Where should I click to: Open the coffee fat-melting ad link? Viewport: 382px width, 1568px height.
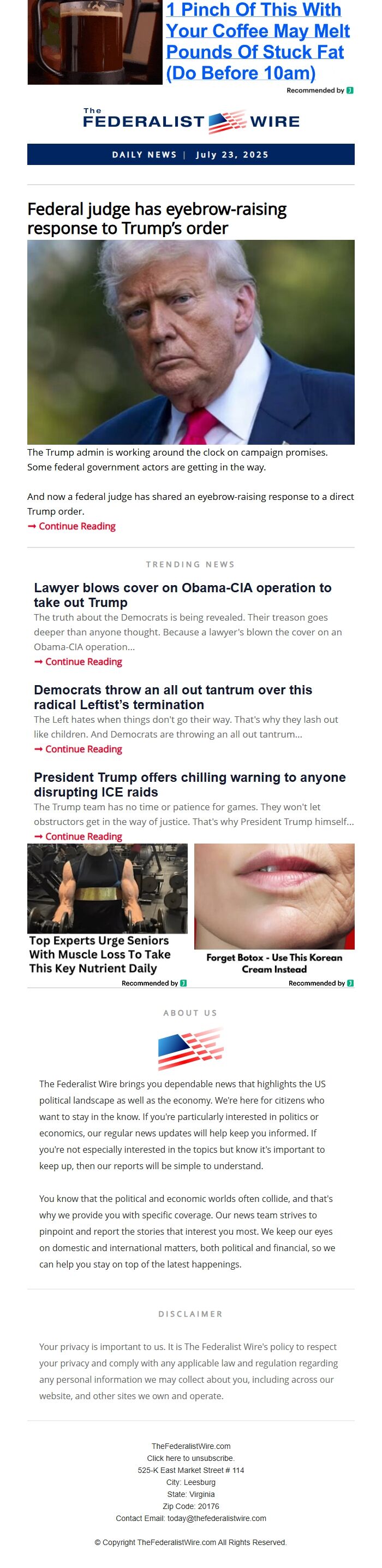click(x=257, y=42)
